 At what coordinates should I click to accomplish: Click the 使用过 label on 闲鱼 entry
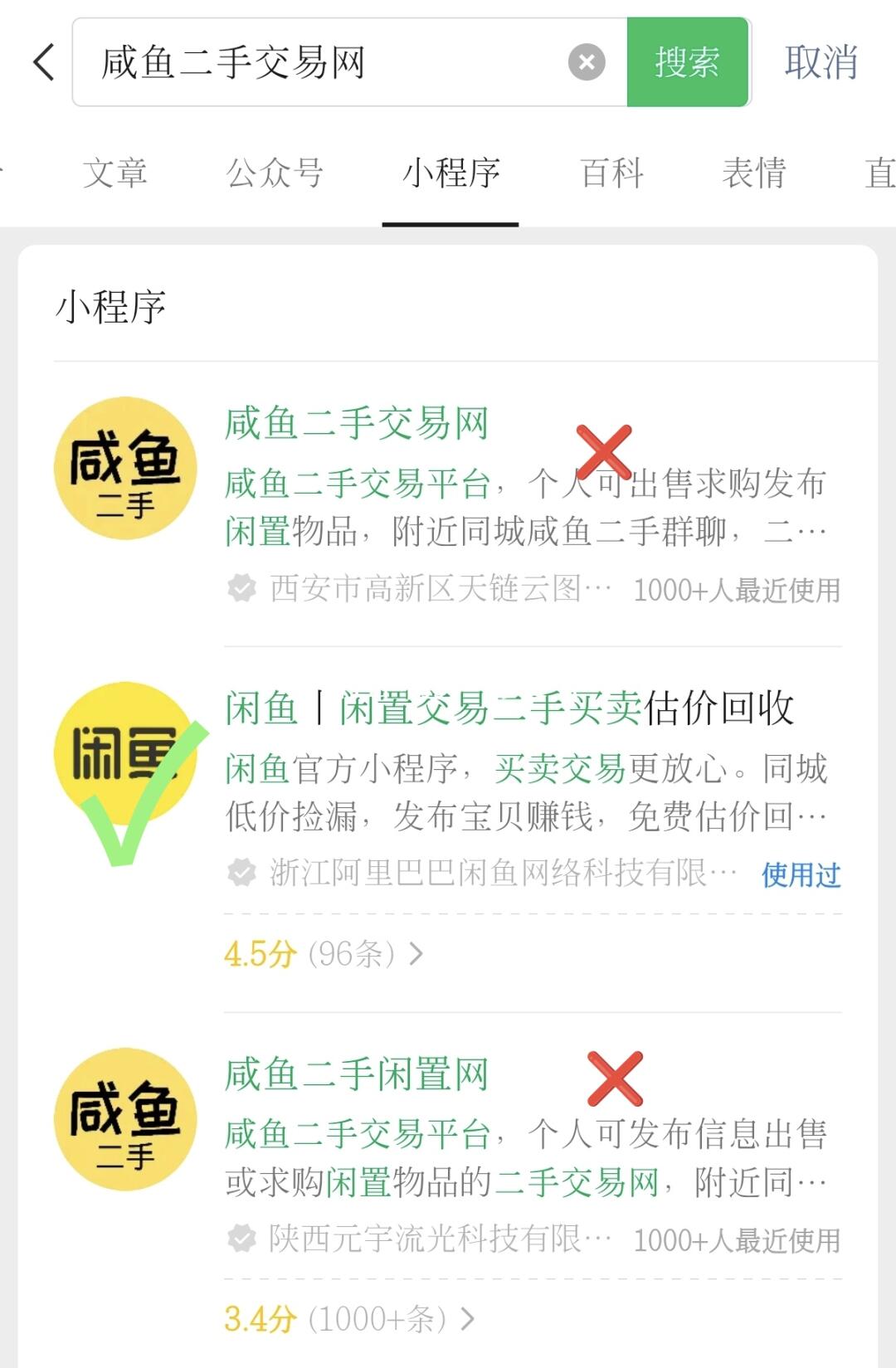(800, 875)
